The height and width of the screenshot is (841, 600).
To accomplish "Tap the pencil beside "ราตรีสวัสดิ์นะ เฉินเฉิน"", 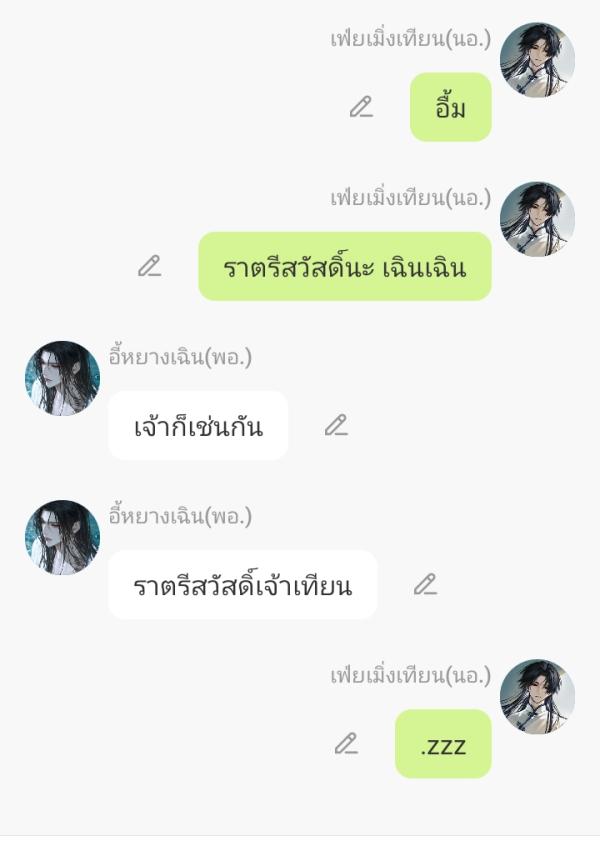I will (149, 266).
